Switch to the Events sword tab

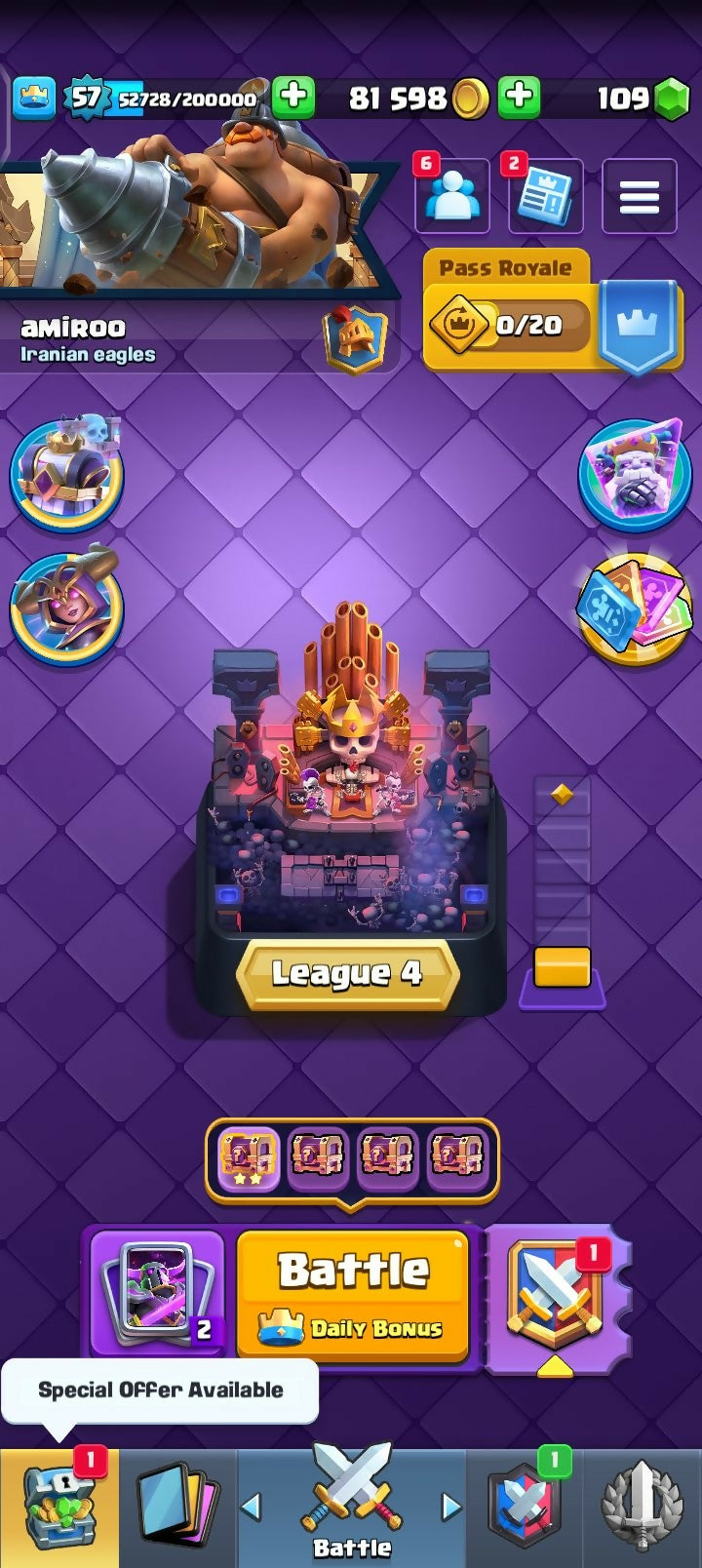coord(641,1509)
